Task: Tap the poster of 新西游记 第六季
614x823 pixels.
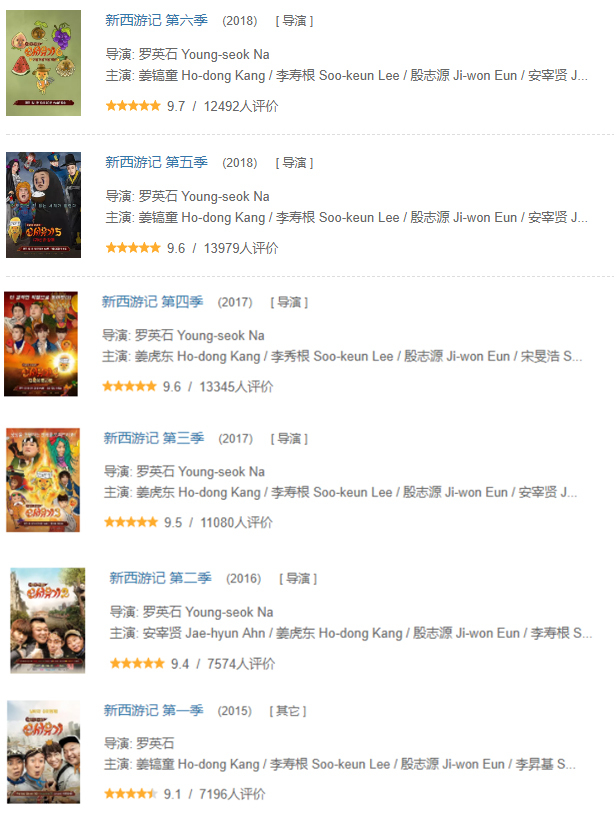Action: coord(43,63)
